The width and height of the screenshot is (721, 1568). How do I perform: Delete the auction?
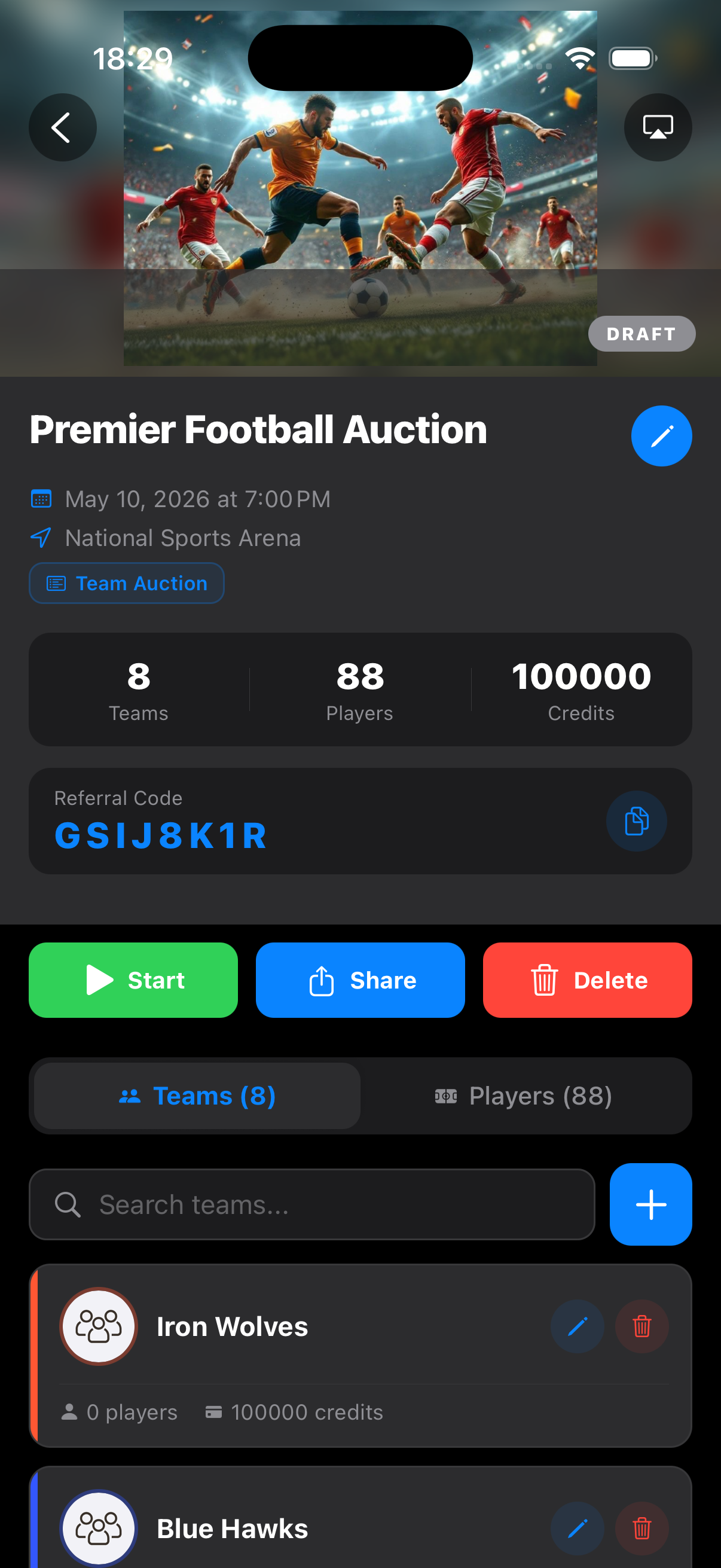tap(587, 980)
